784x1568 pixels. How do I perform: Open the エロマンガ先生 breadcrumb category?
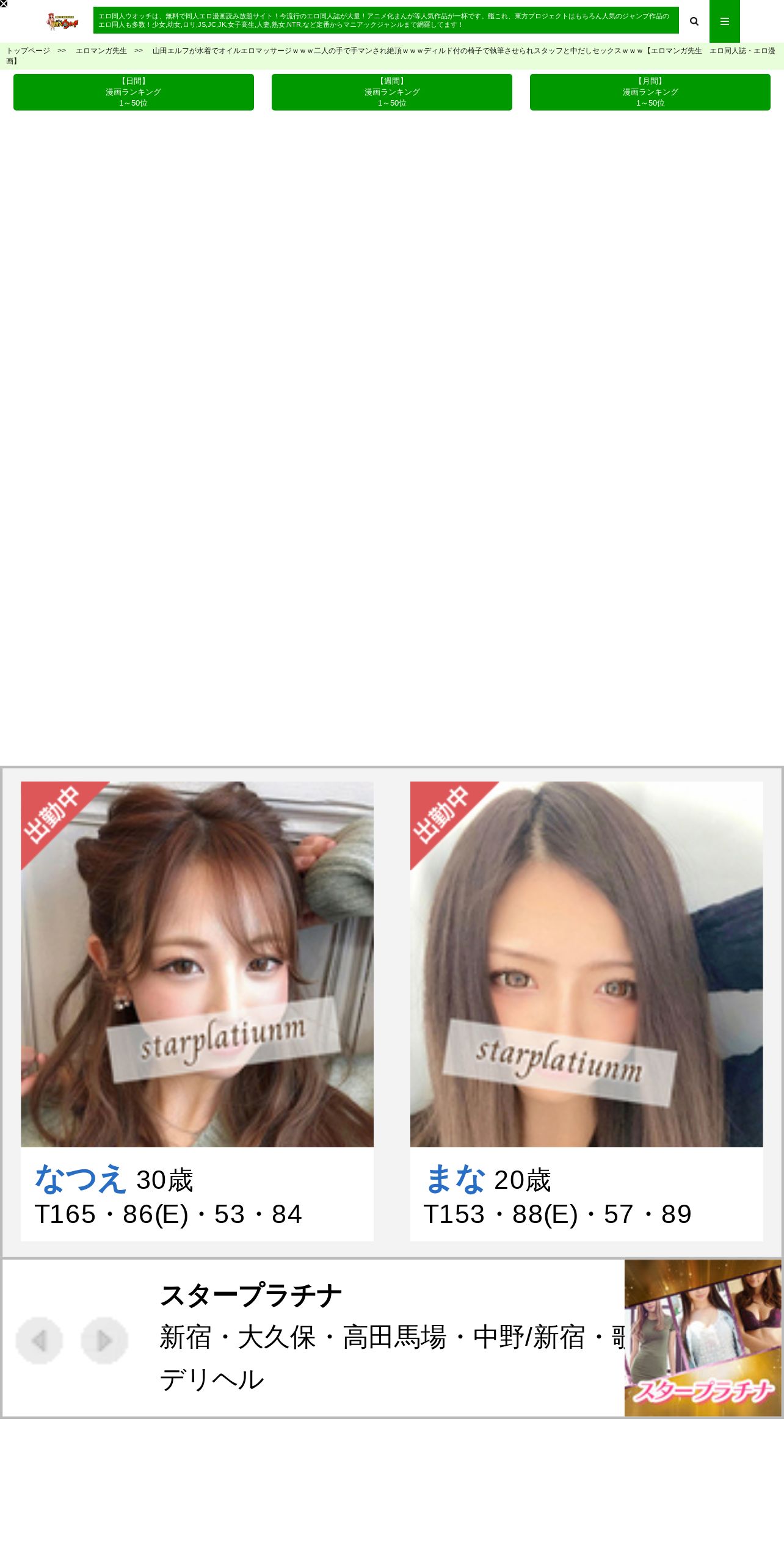[101, 51]
